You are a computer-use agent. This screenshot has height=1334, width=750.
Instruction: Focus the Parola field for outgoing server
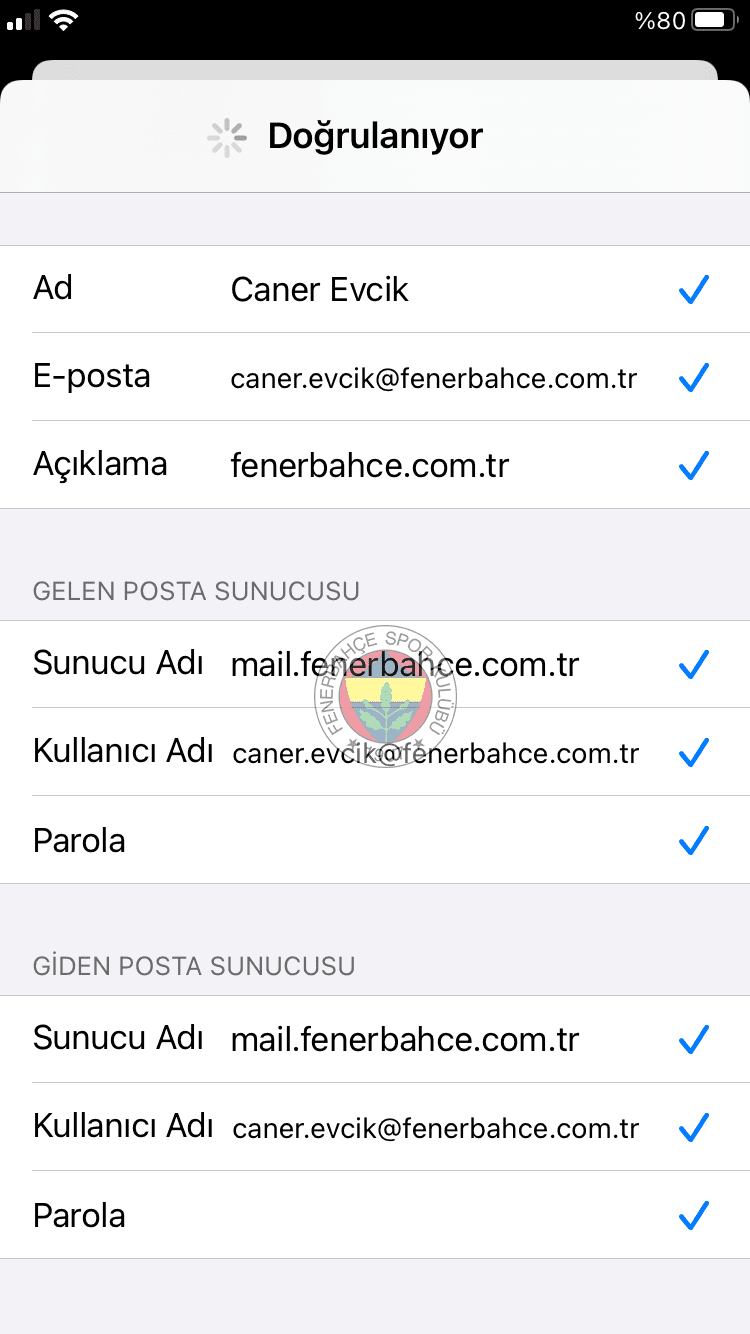point(440,1216)
